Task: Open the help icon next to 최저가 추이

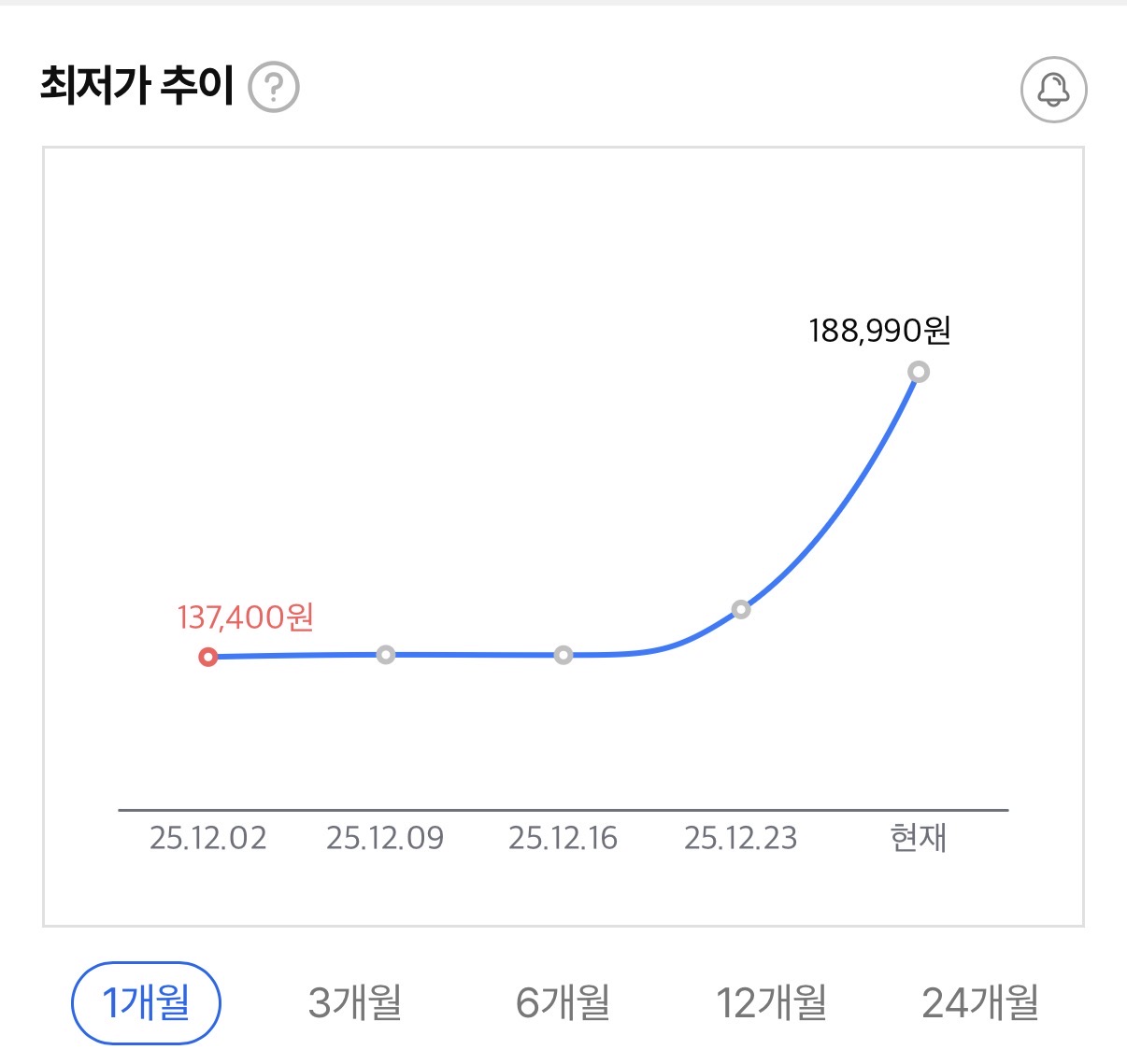Action: point(274,88)
